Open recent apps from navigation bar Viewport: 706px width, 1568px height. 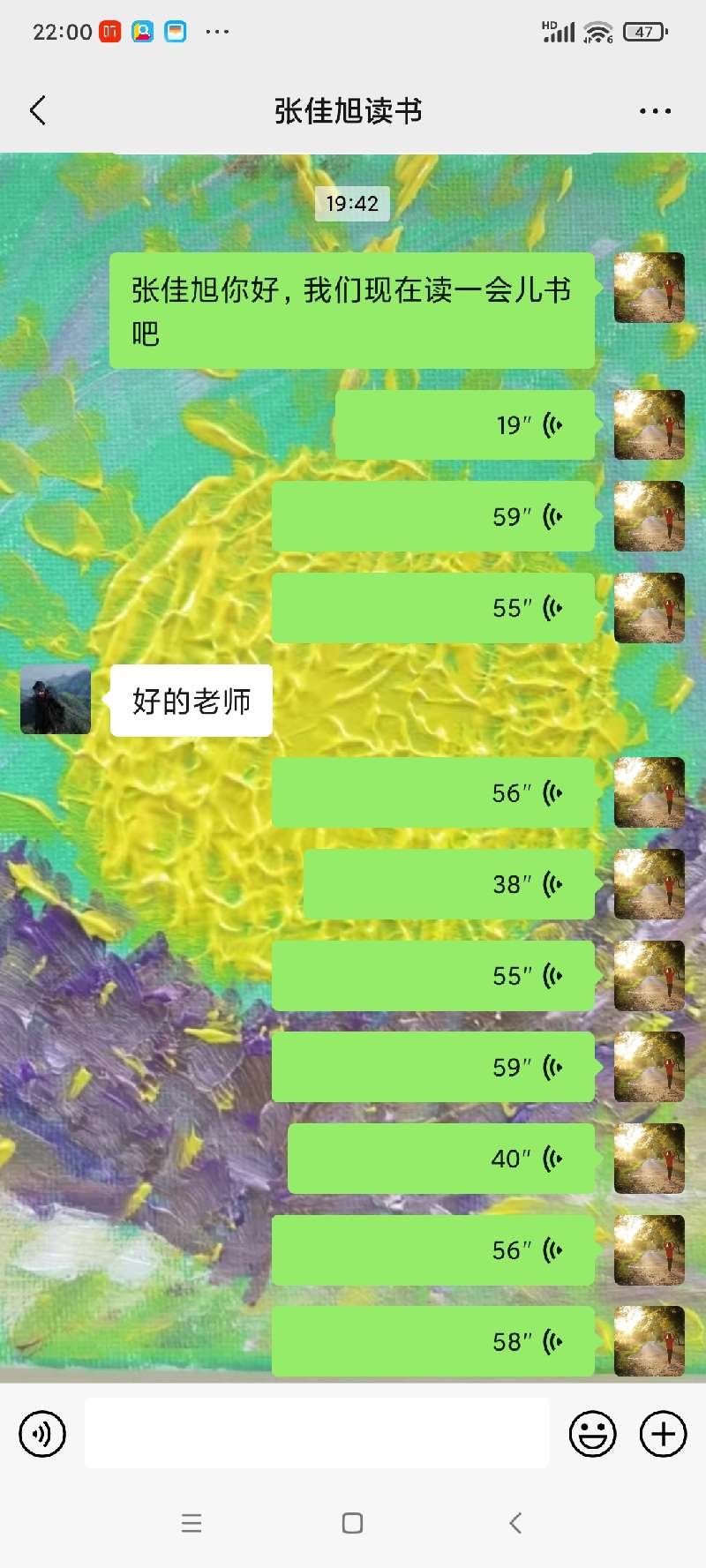pyautogui.click(x=192, y=1523)
